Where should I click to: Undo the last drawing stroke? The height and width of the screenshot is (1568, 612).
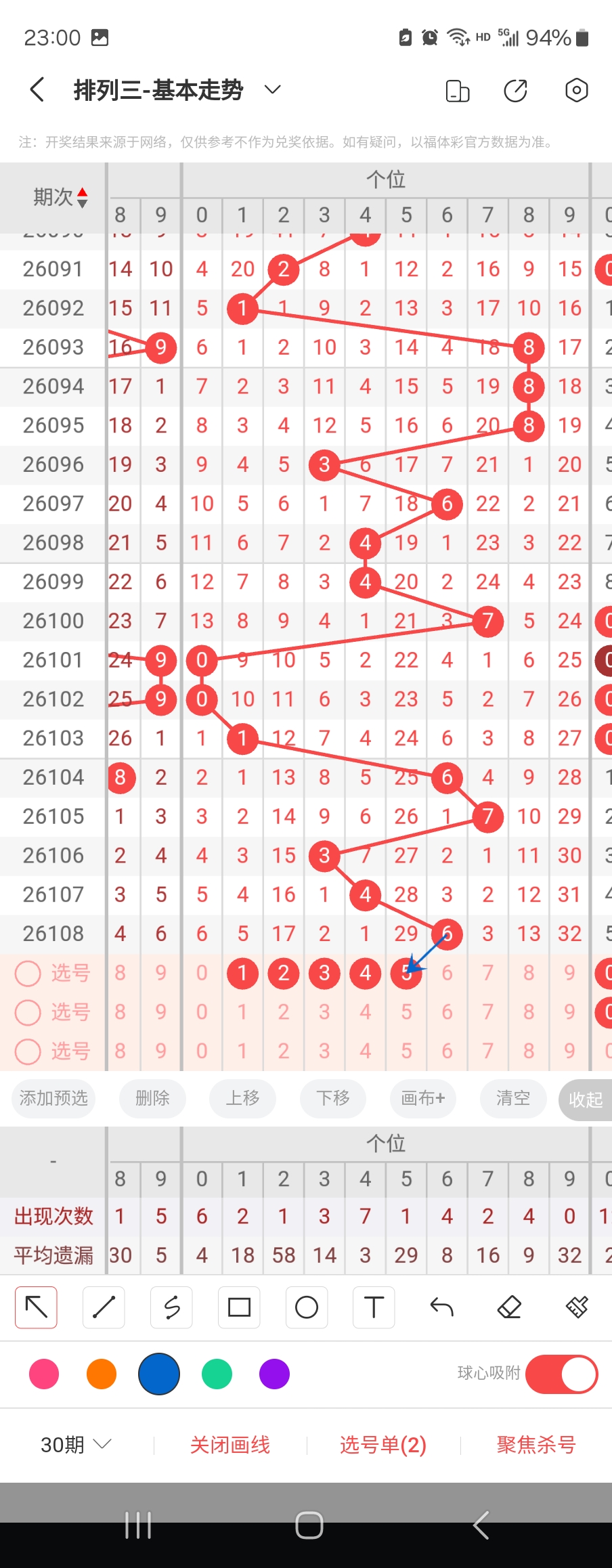(441, 1307)
